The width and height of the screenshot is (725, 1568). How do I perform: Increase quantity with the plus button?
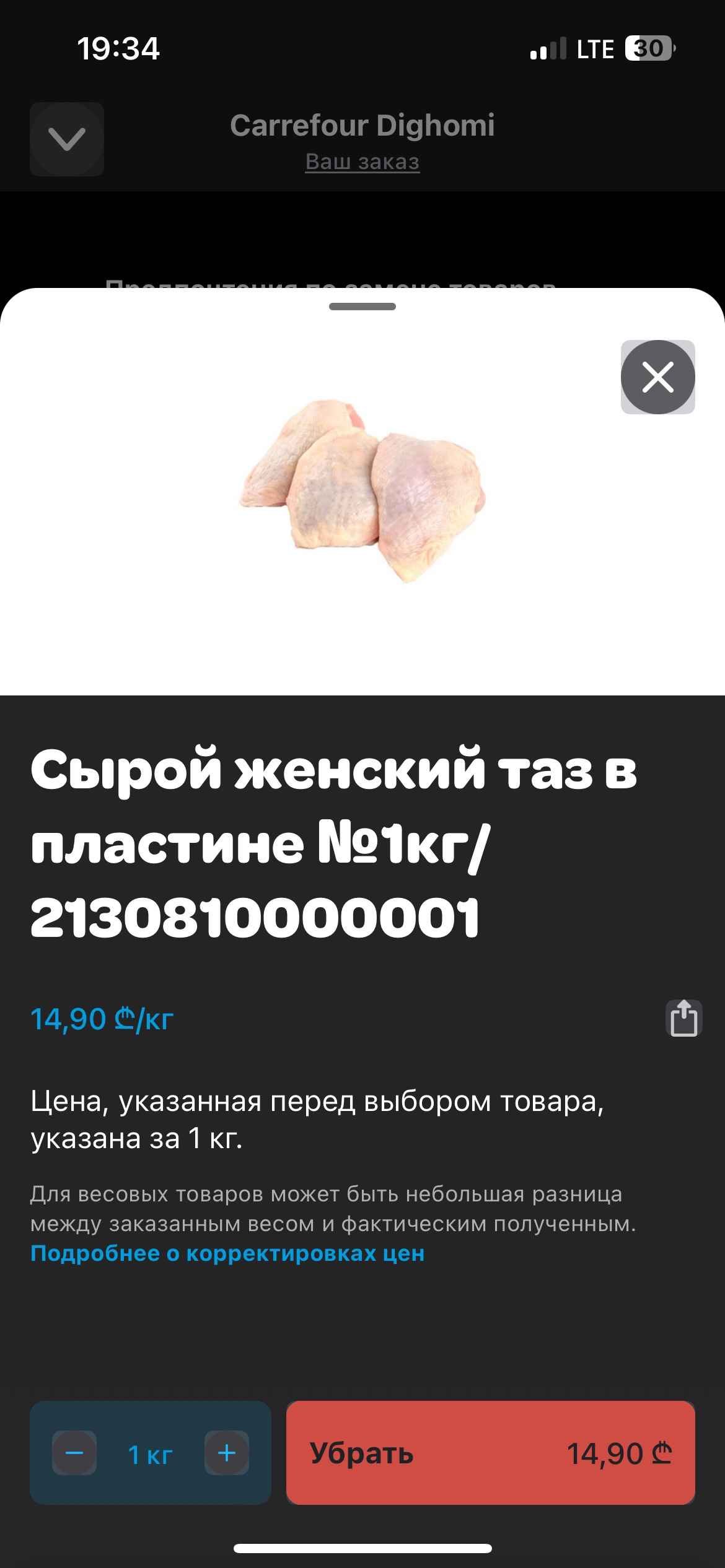coord(227,1453)
